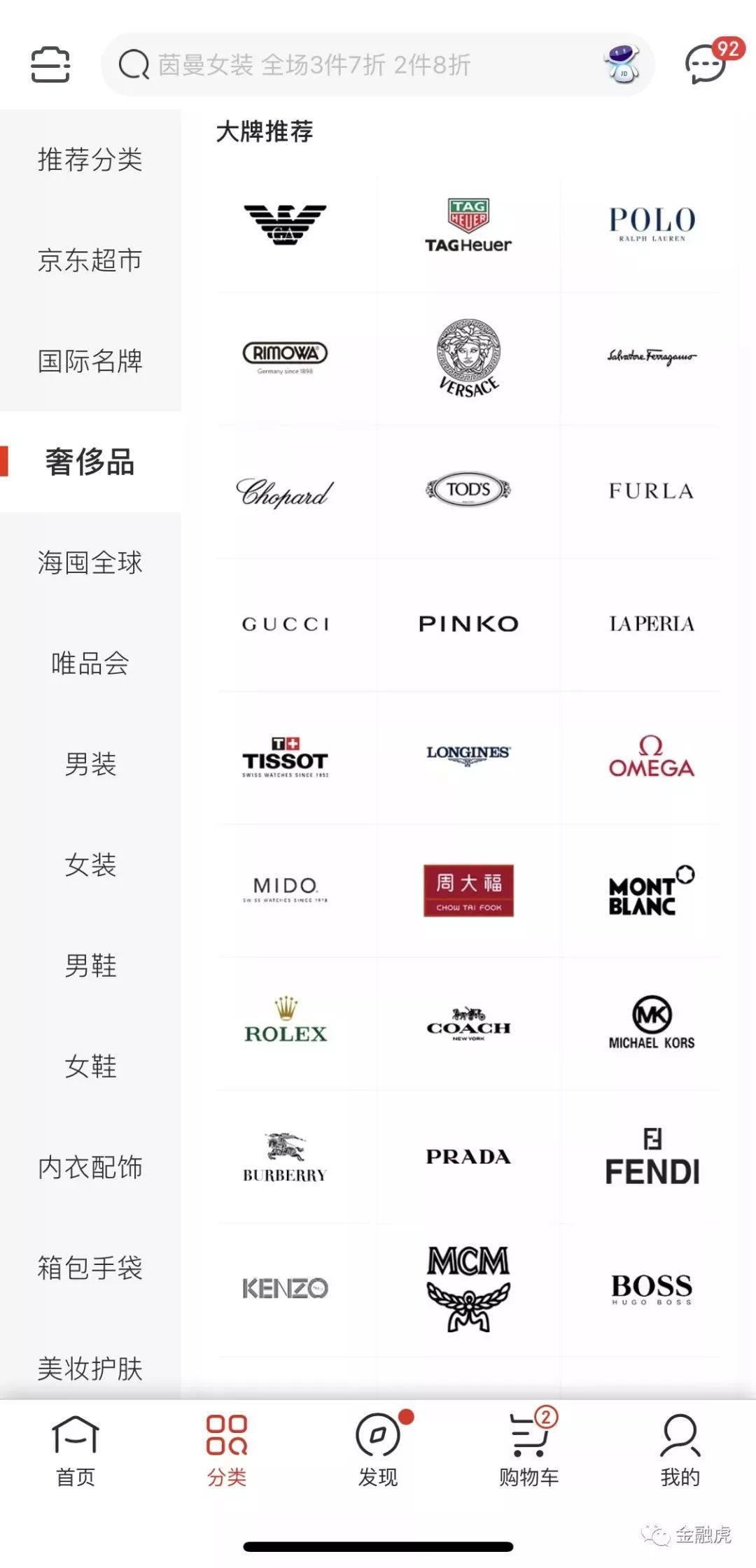Select 女装 in the left category list
Image resolution: width=756 pixels, height=1568 pixels.
pyautogui.click(x=91, y=866)
